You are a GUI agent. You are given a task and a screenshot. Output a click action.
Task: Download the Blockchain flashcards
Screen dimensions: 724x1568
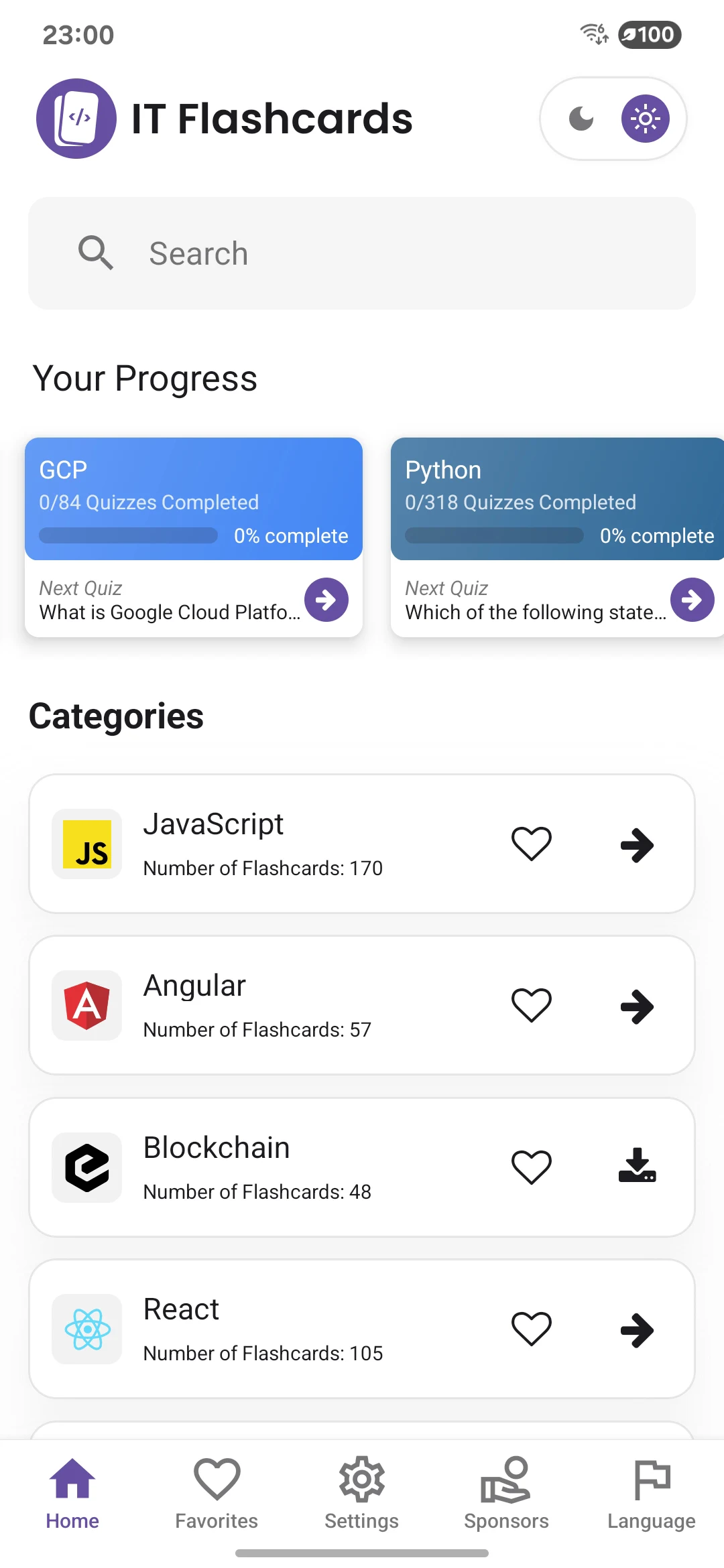638,1167
